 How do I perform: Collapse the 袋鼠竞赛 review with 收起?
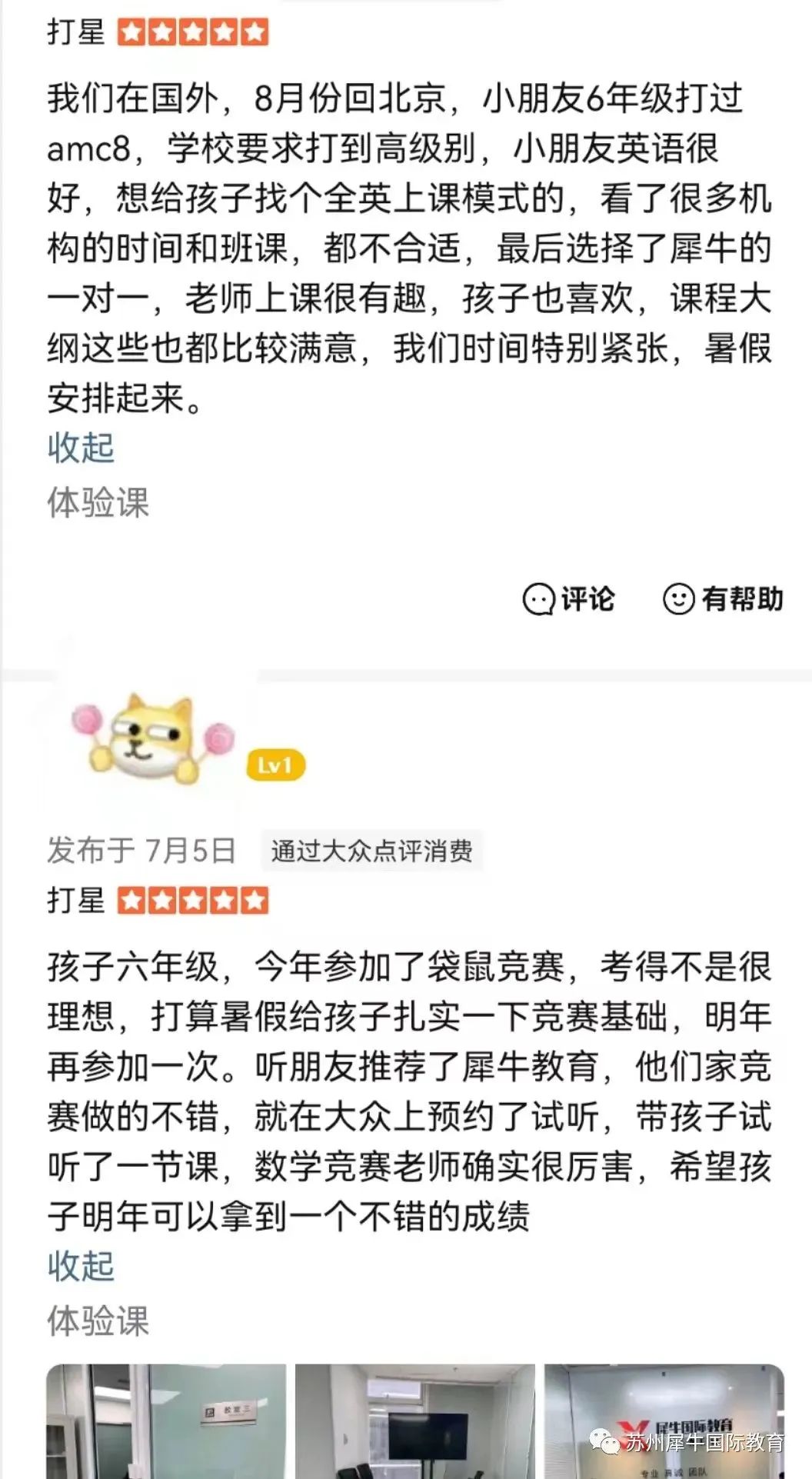tap(81, 1266)
